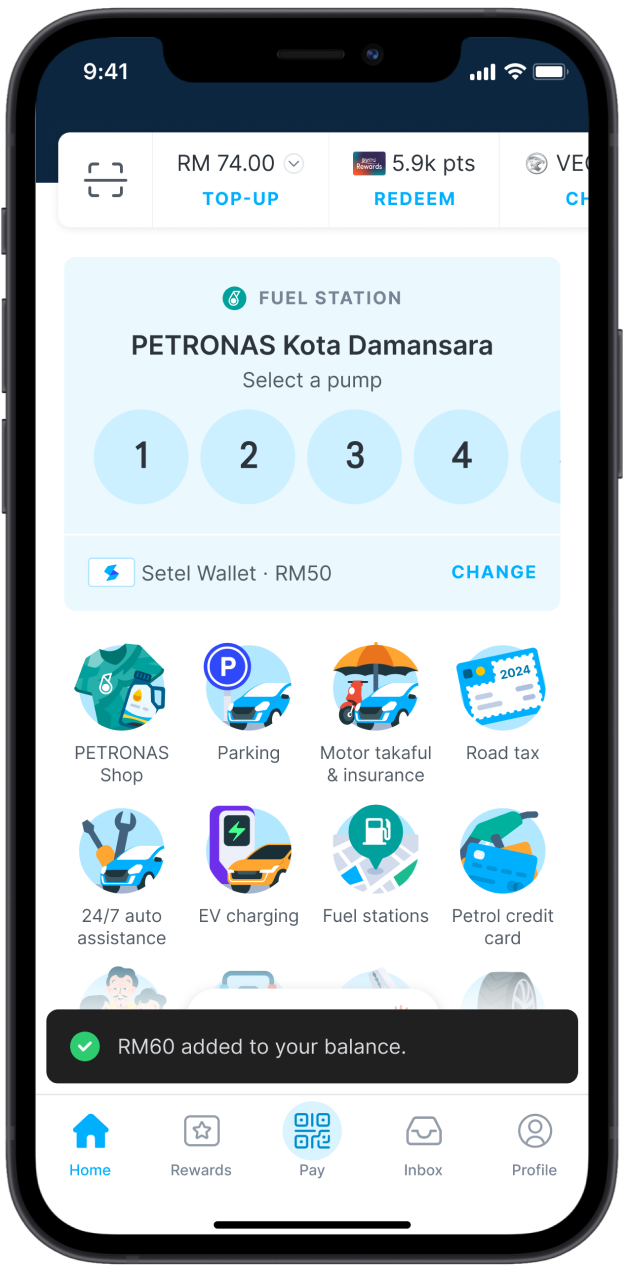Image resolution: width=624 pixels, height=1272 pixels.
Task: Tap REDEEM under 5.9k pts
Action: pyautogui.click(x=414, y=198)
